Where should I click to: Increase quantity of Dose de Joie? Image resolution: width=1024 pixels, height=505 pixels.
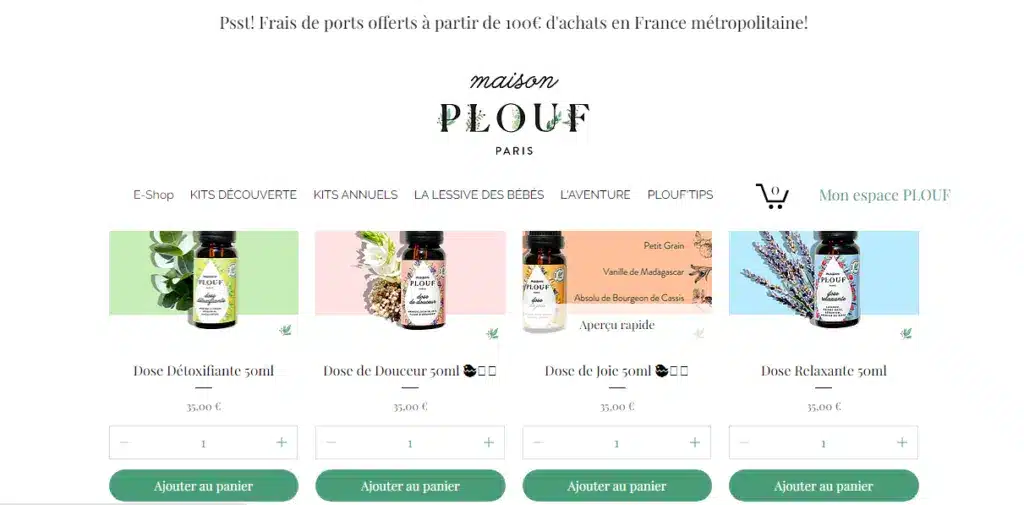pyautogui.click(x=695, y=442)
